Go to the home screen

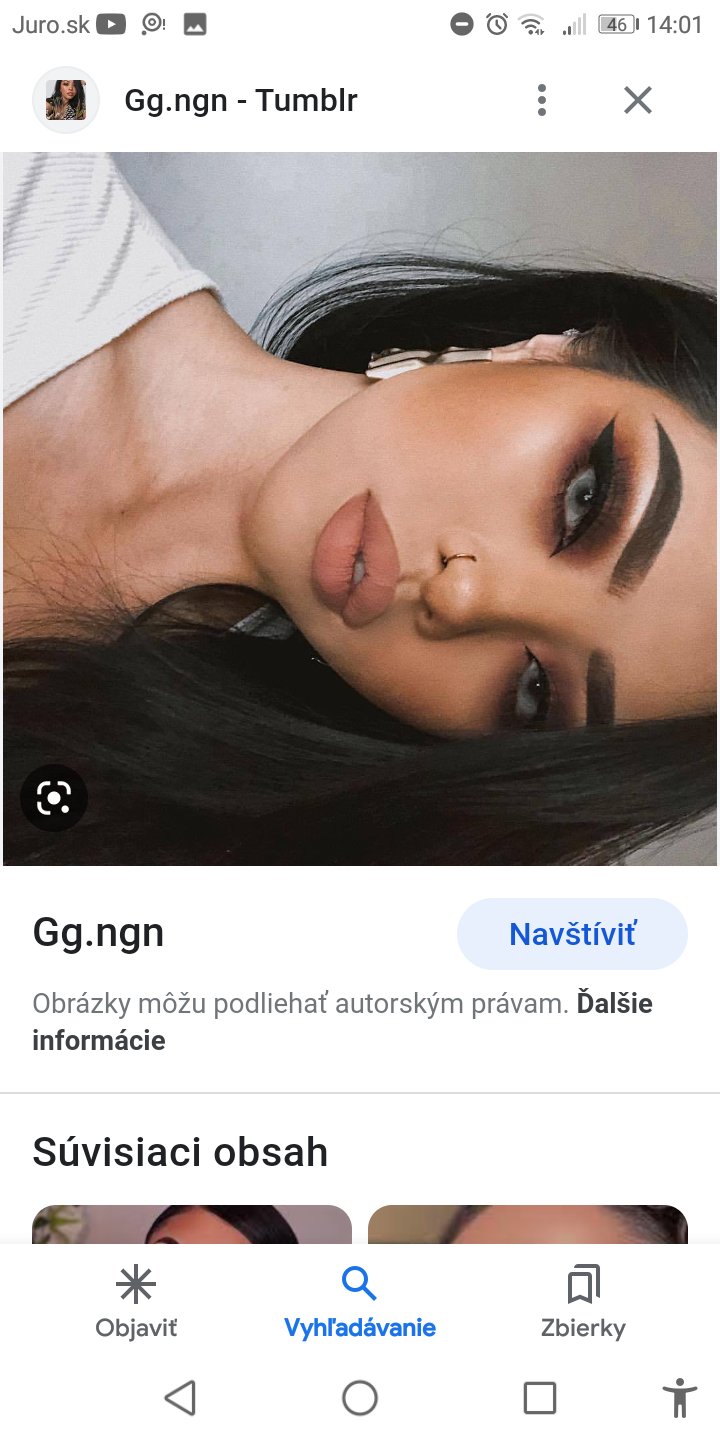360,1397
